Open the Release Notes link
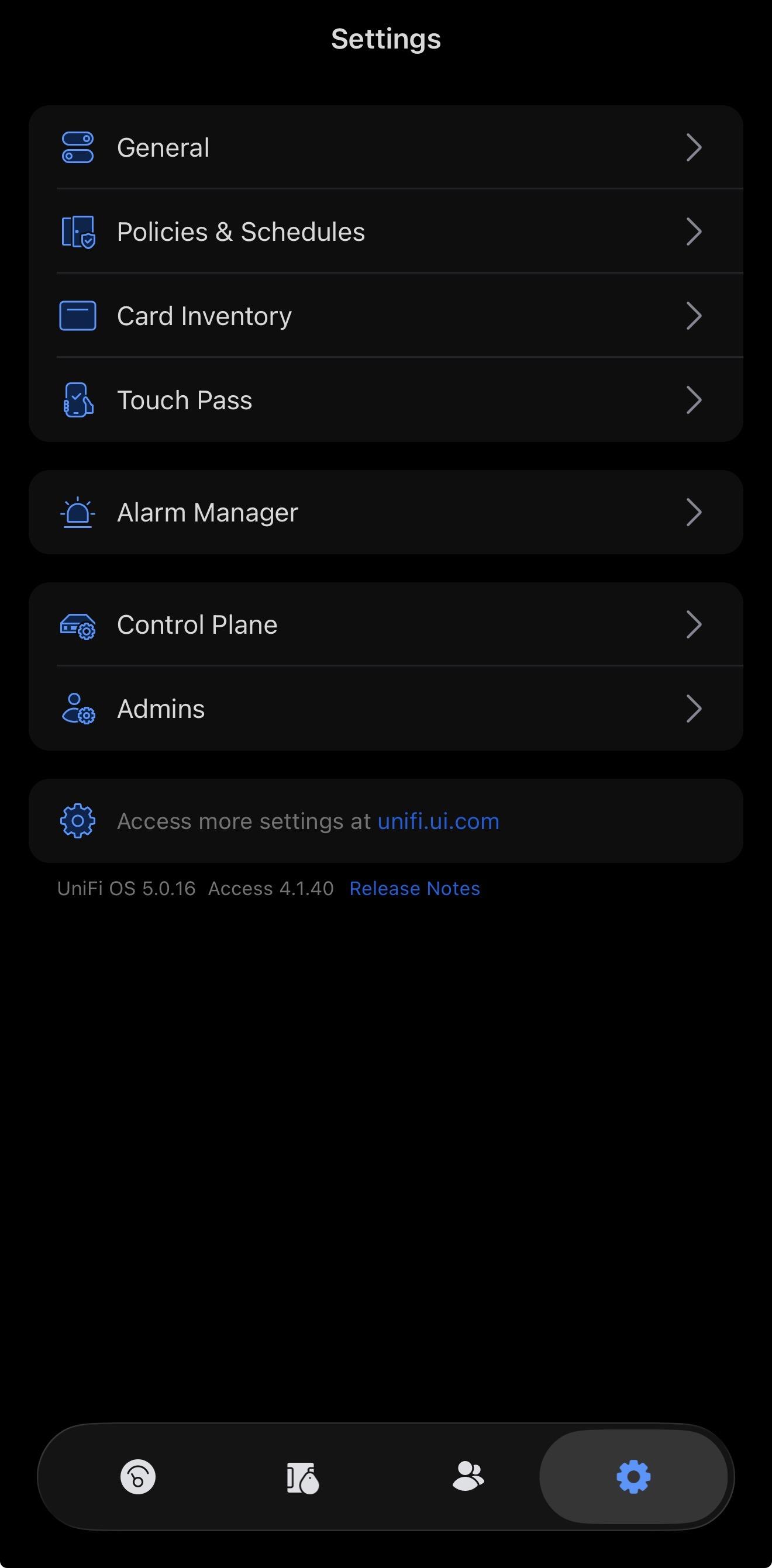 415,888
